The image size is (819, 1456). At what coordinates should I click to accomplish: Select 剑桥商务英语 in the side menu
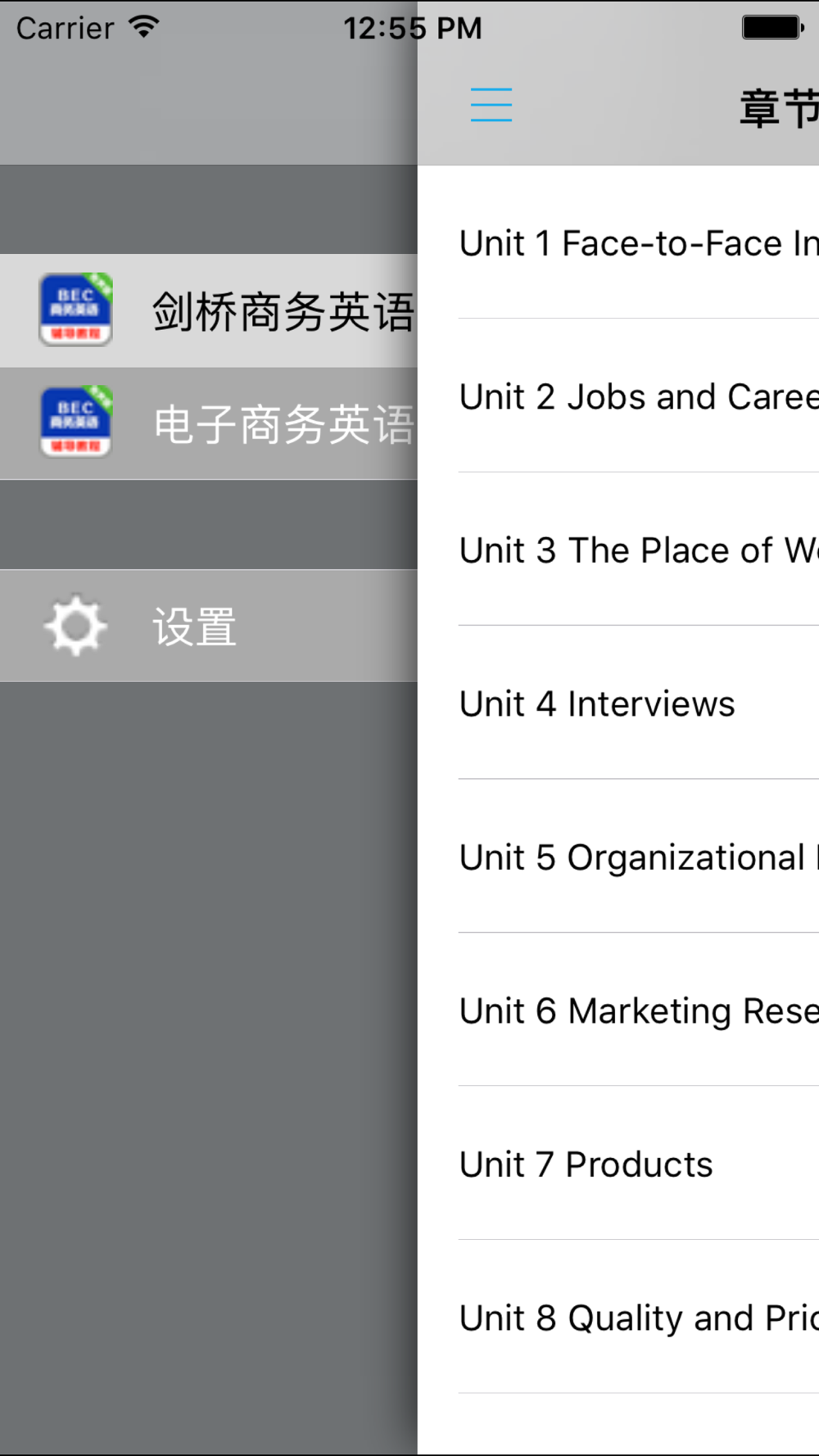(209, 310)
